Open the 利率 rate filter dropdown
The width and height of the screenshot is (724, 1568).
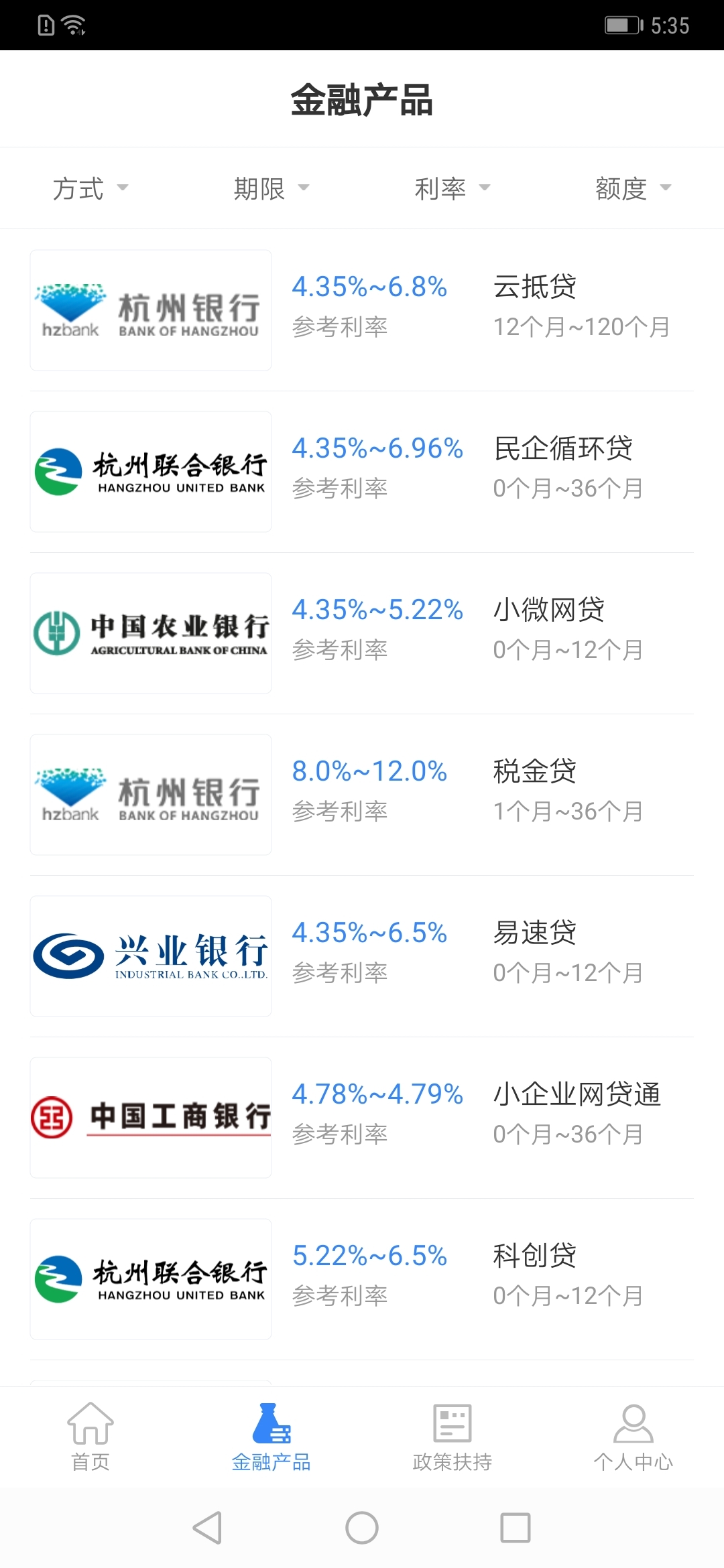pos(453,188)
